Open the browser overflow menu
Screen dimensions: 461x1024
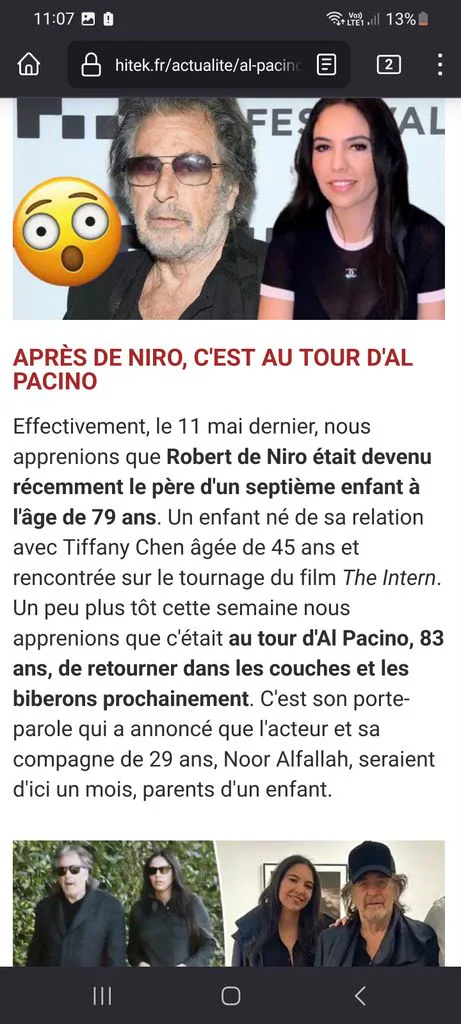click(439, 64)
